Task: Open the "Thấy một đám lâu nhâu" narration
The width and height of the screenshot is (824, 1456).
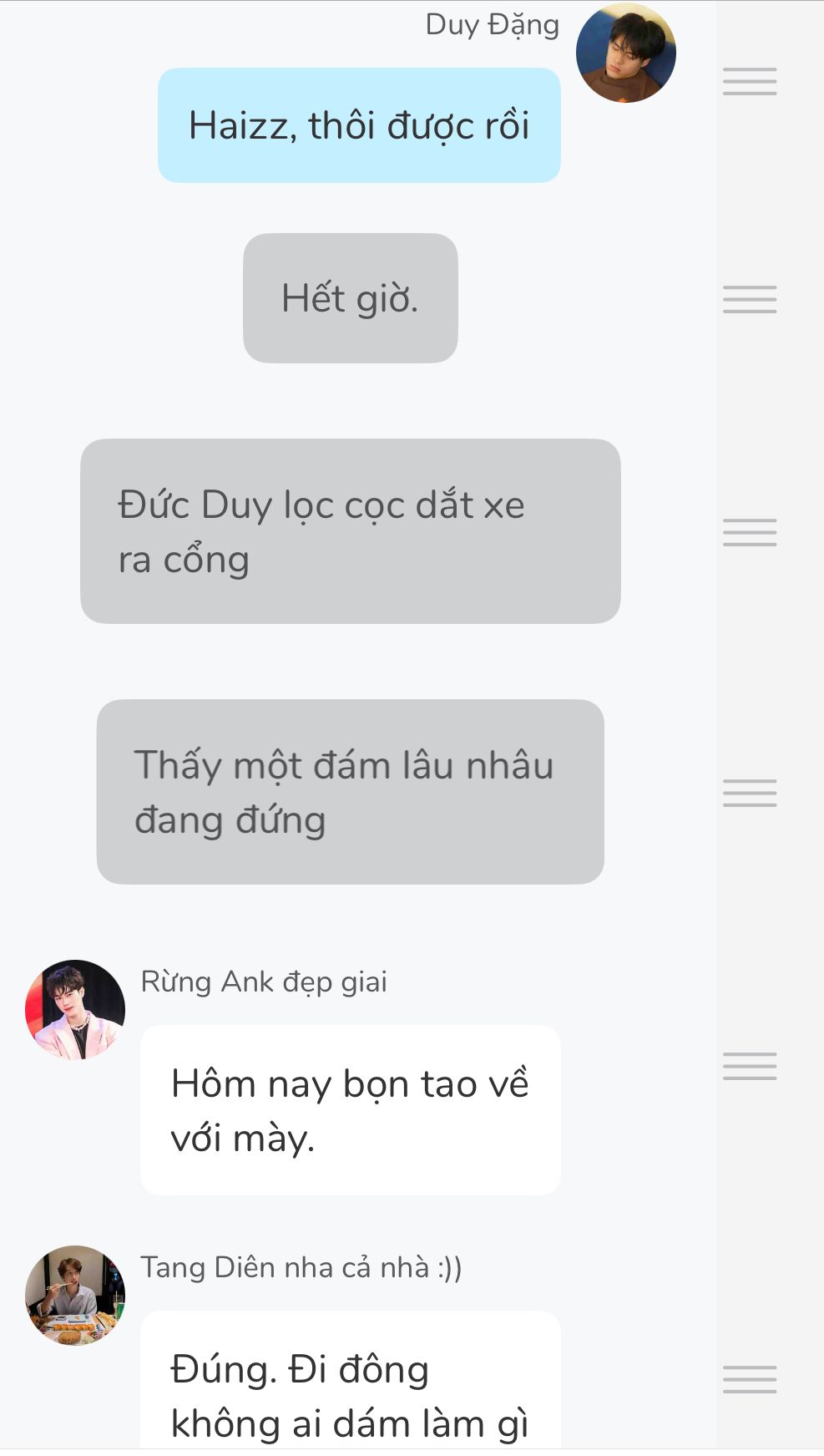Action: click(350, 791)
